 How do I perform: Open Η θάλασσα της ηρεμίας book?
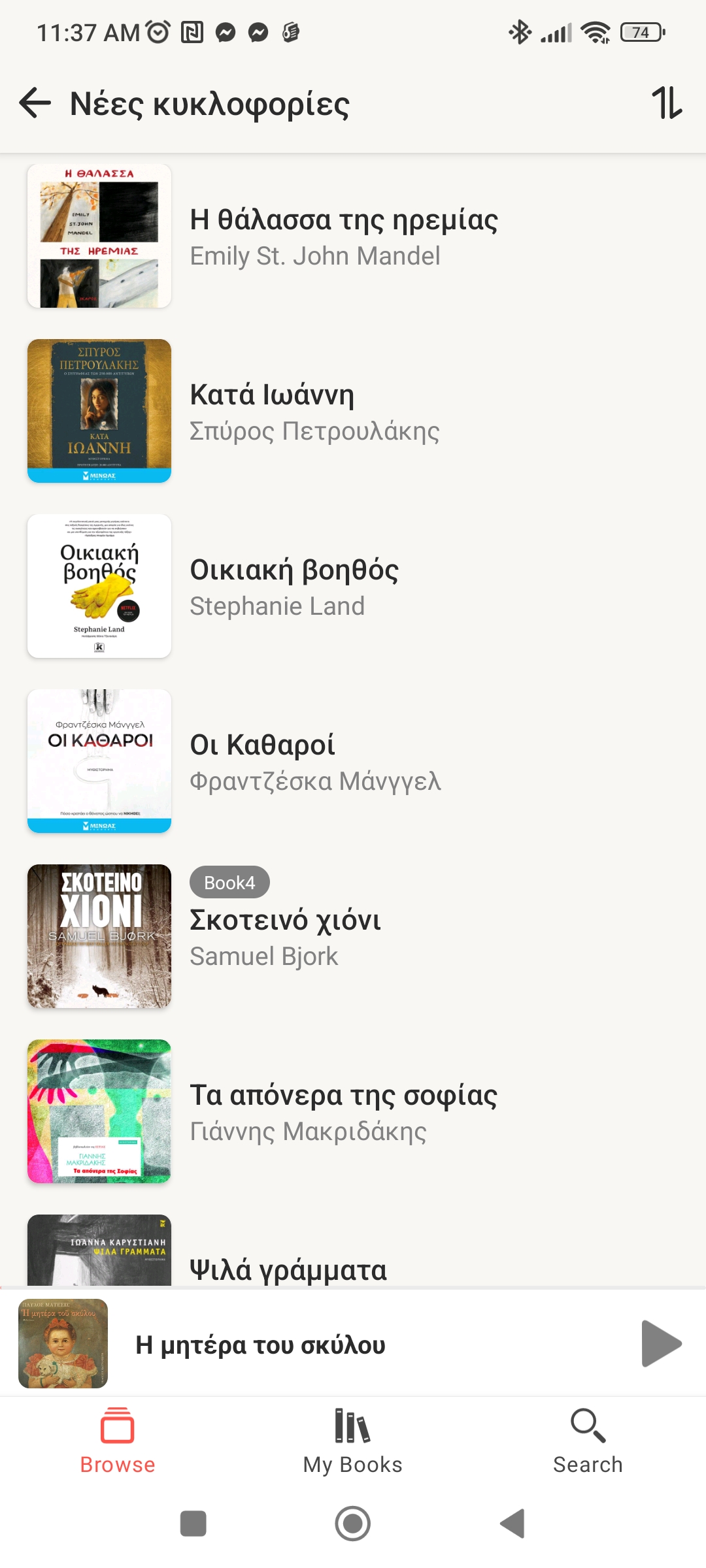pyautogui.click(x=344, y=237)
